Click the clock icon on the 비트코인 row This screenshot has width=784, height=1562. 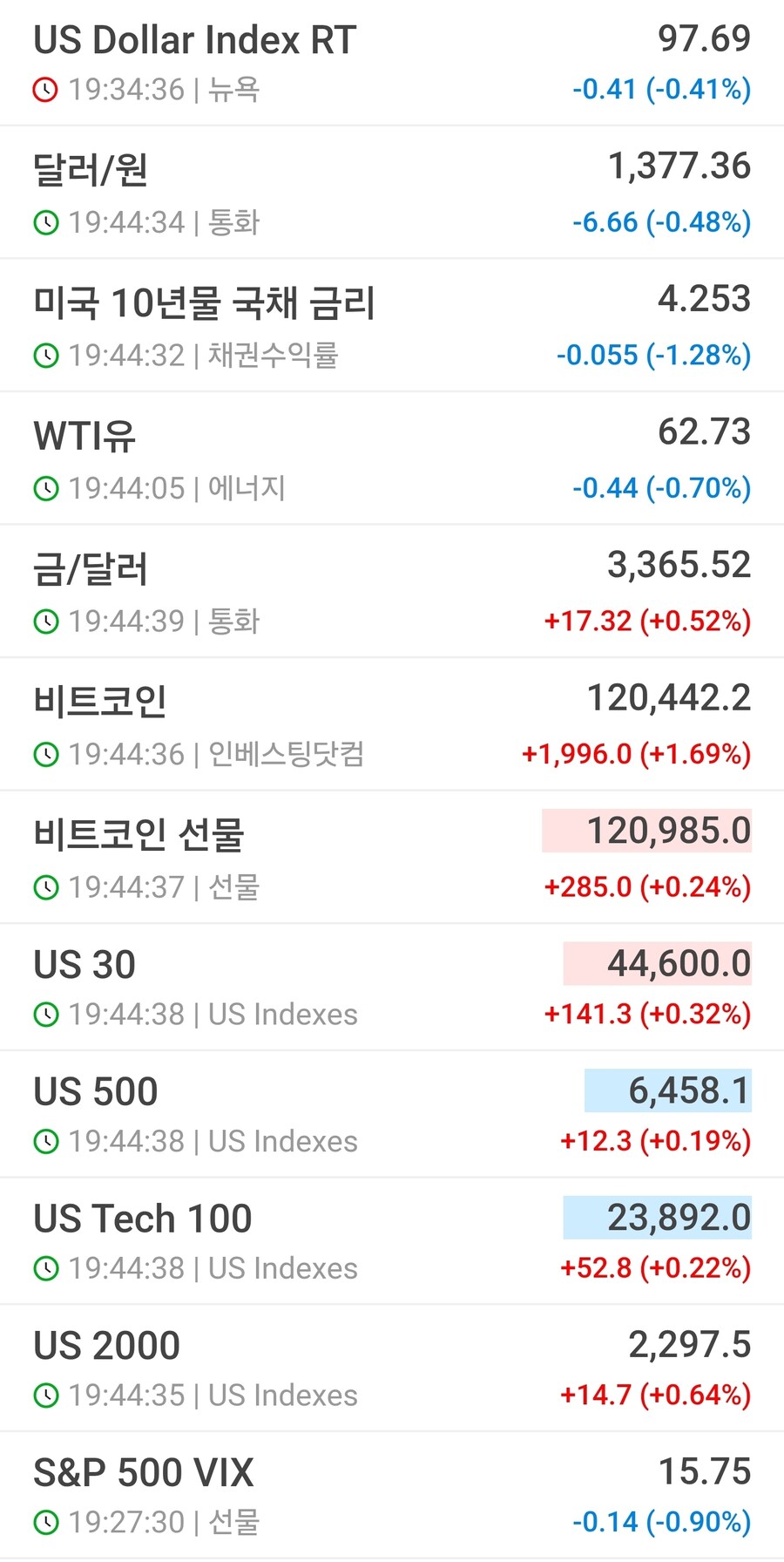(46, 754)
